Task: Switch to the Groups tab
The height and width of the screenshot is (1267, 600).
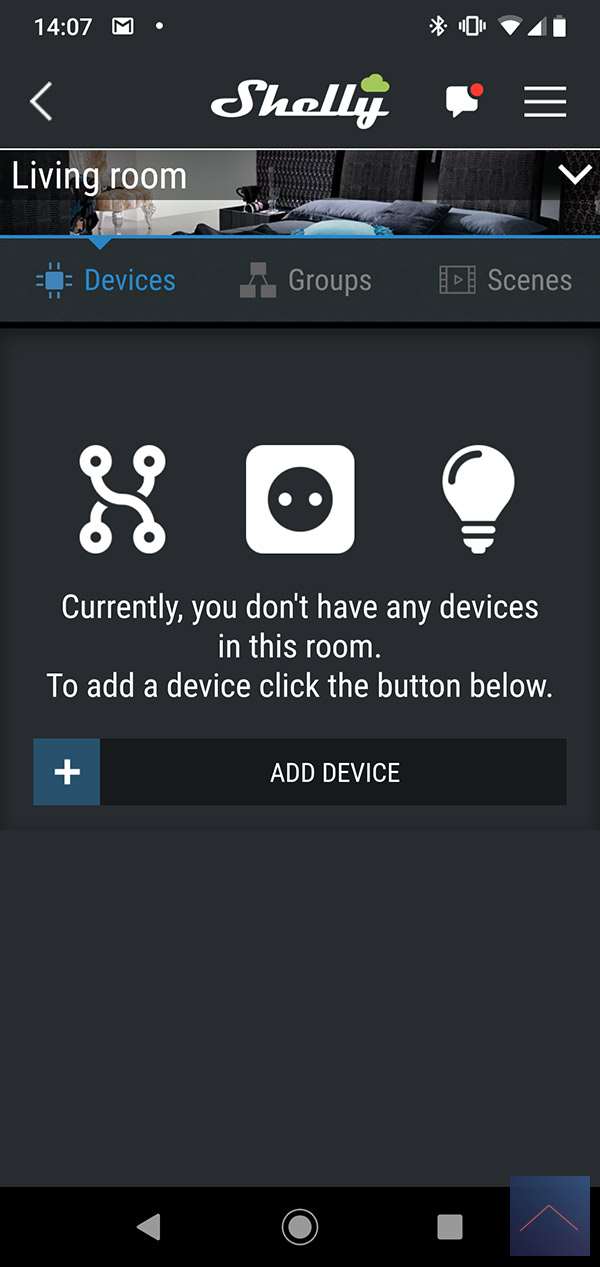Action: click(306, 281)
